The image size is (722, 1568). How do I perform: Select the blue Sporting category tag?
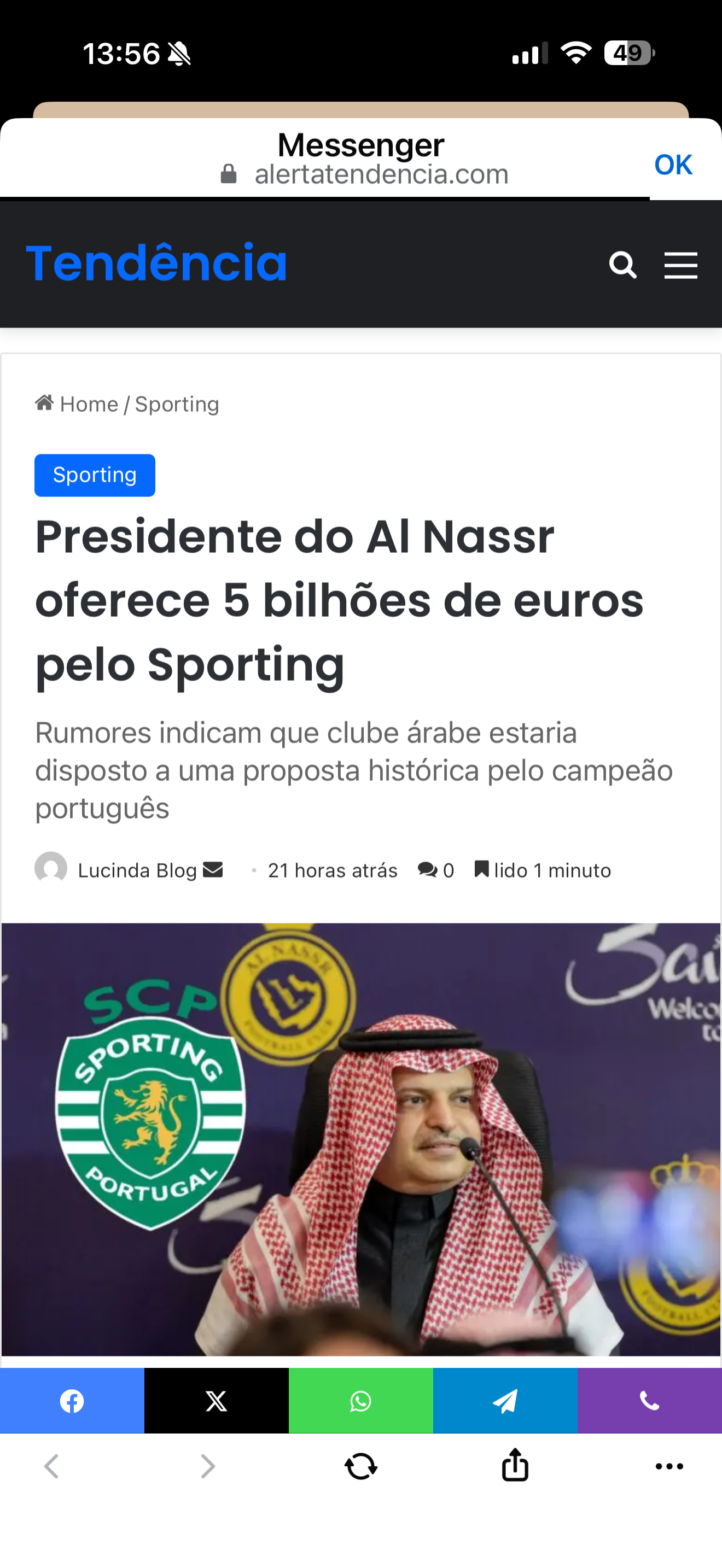click(95, 476)
